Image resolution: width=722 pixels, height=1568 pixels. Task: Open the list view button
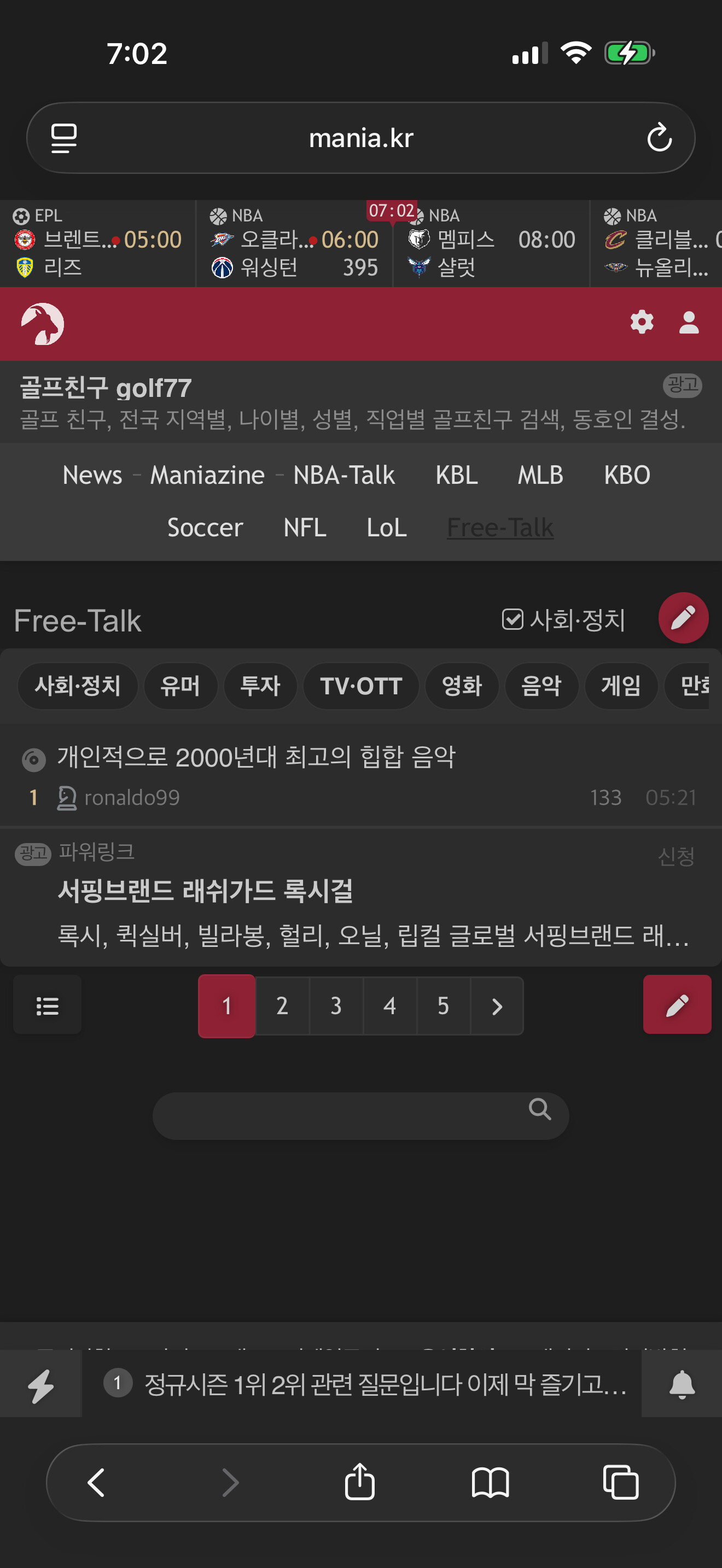click(x=48, y=1005)
